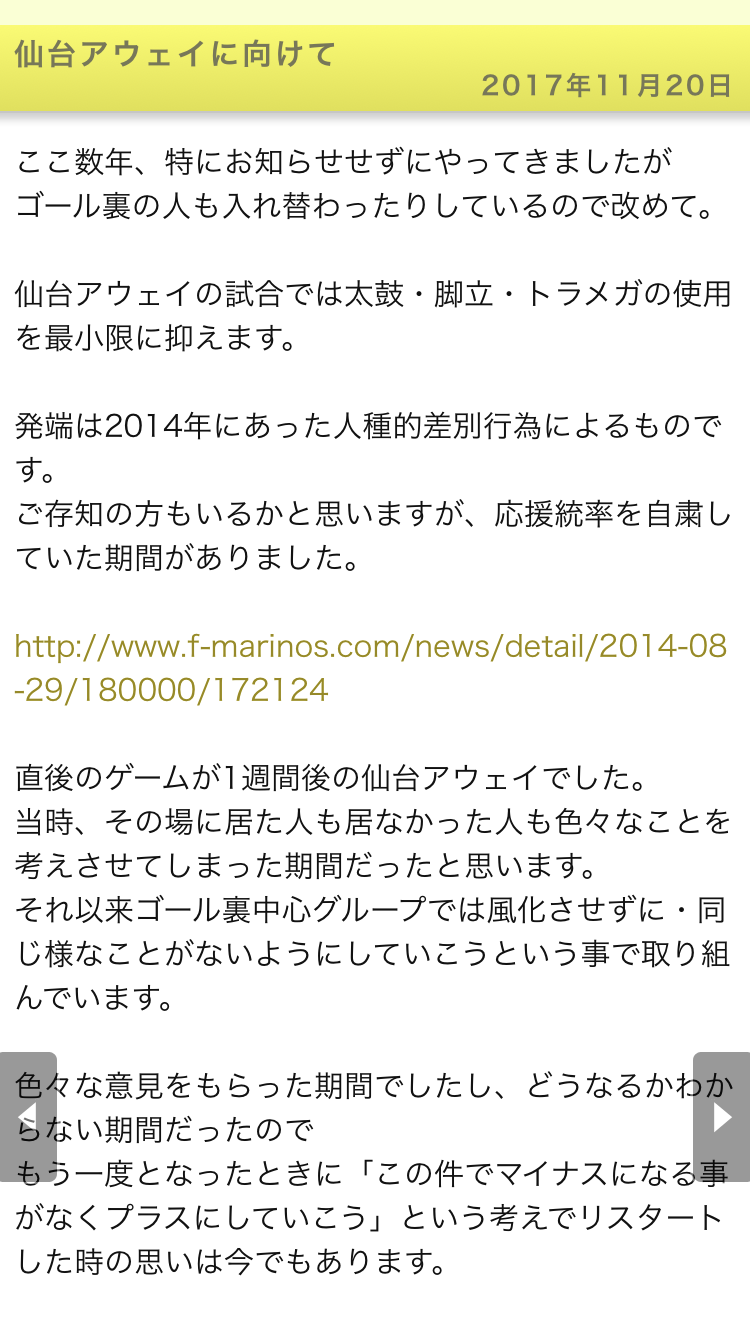The image size is (750, 1334).
Task: Go to the previous post with left arrow
Action: [x=27, y=1117]
